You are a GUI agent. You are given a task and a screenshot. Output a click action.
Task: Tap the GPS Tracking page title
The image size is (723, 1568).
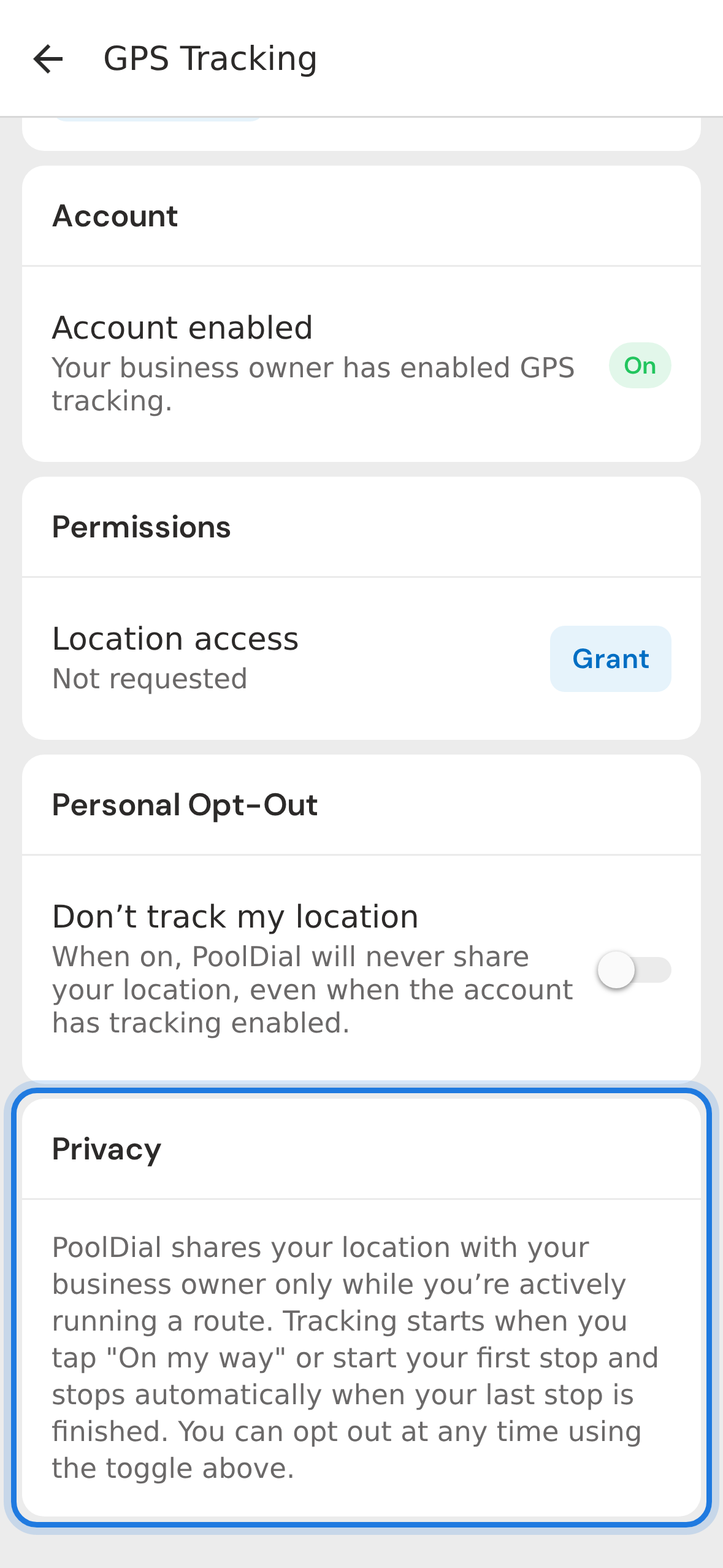[x=210, y=58]
